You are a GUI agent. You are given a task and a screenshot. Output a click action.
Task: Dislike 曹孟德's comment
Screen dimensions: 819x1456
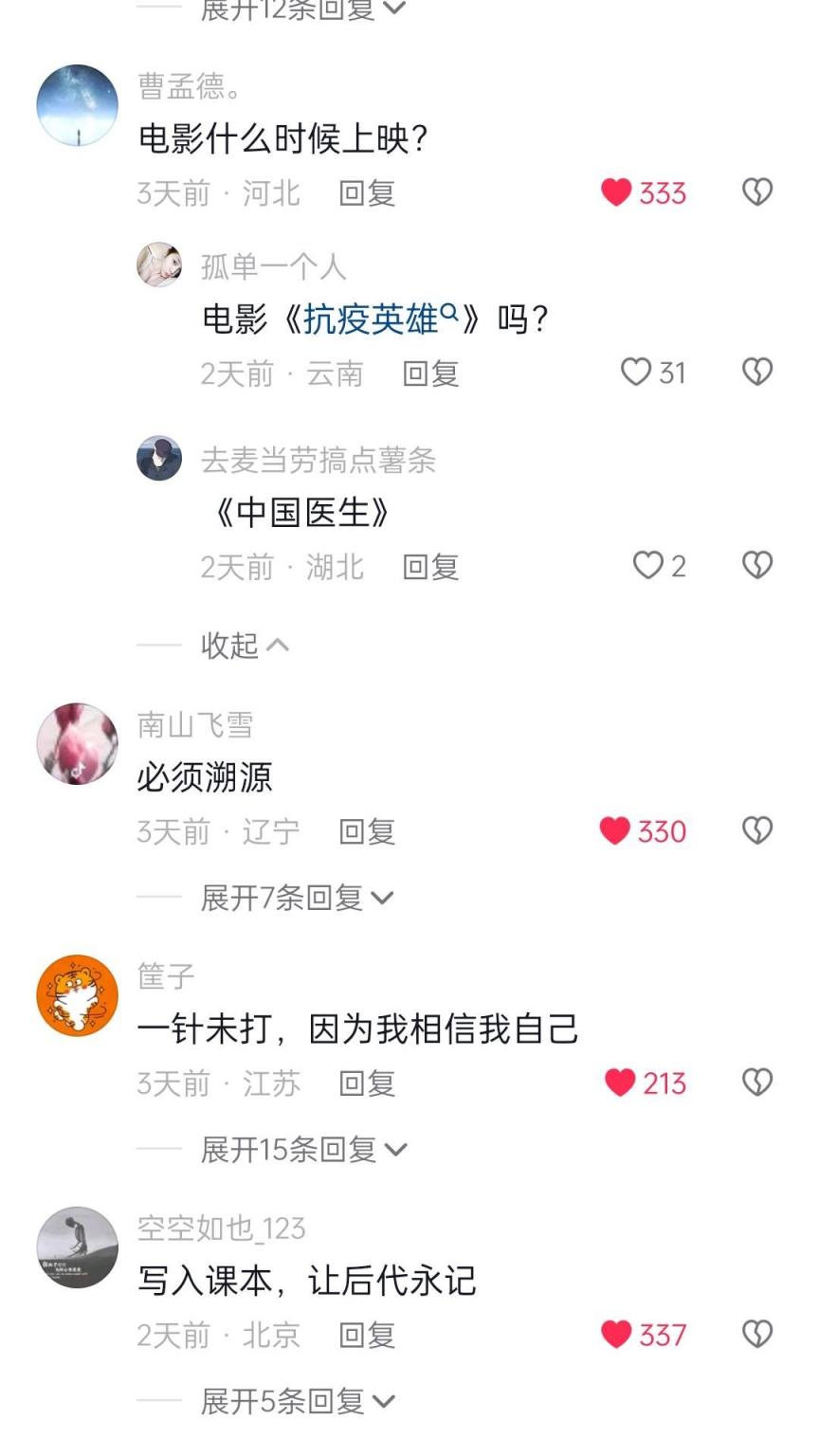pyautogui.click(x=756, y=192)
